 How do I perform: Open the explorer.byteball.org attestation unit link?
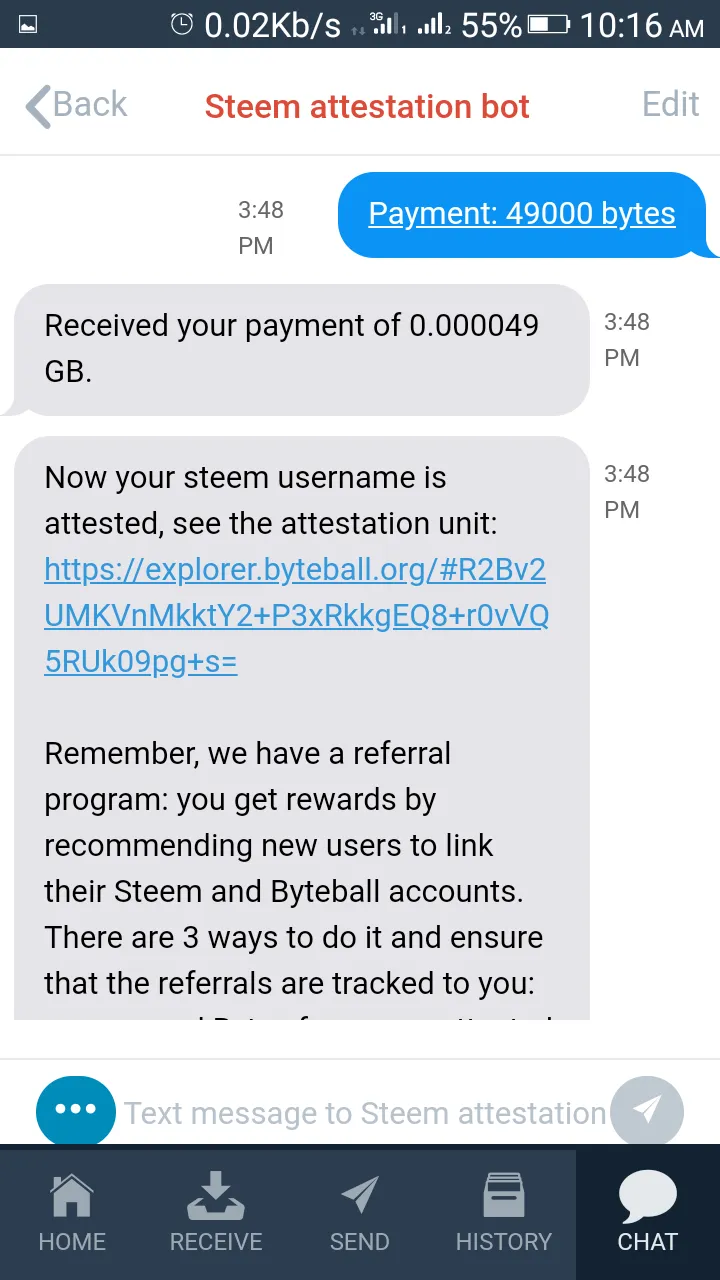pyautogui.click(x=296, y=616)
